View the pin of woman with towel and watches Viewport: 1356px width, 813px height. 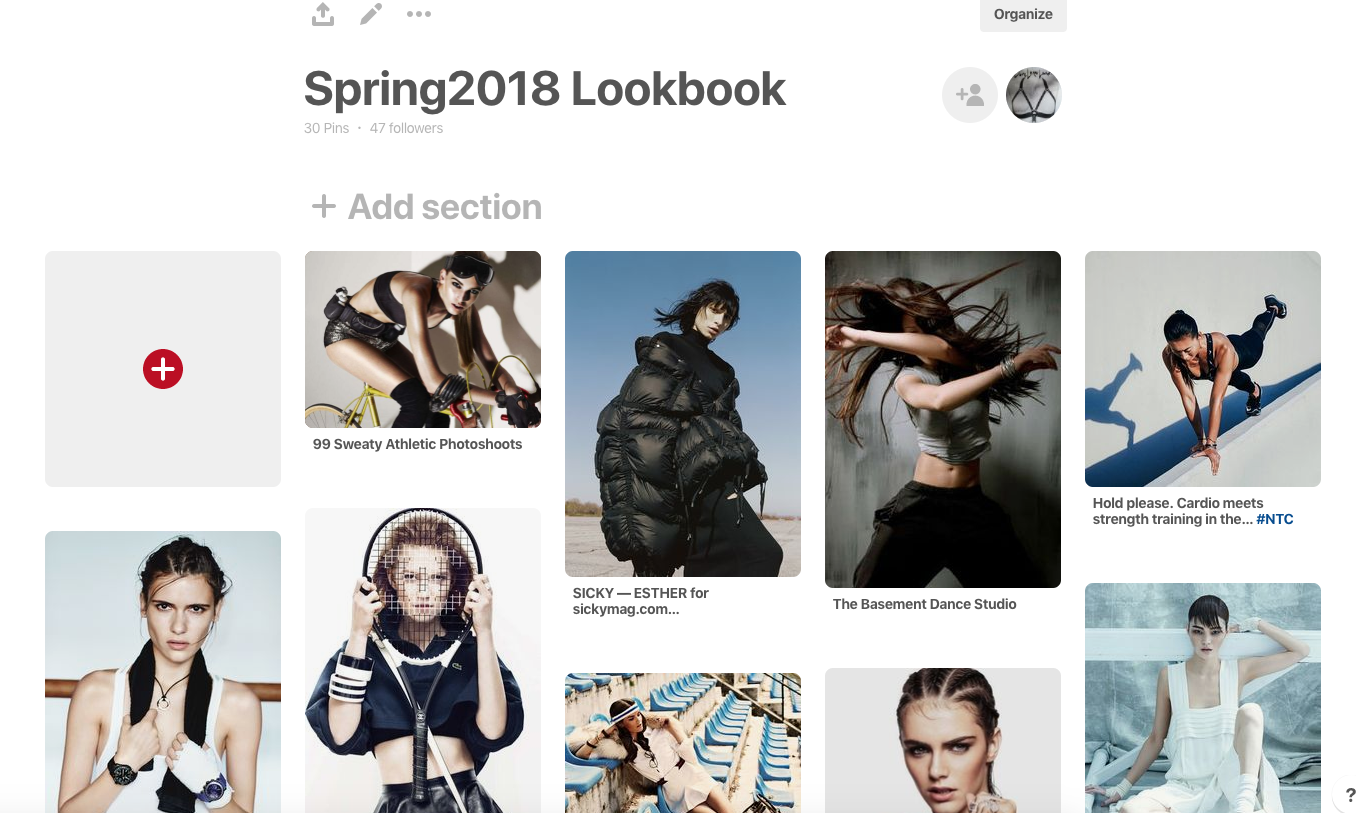pyautogui.click(x=162, y=670)
